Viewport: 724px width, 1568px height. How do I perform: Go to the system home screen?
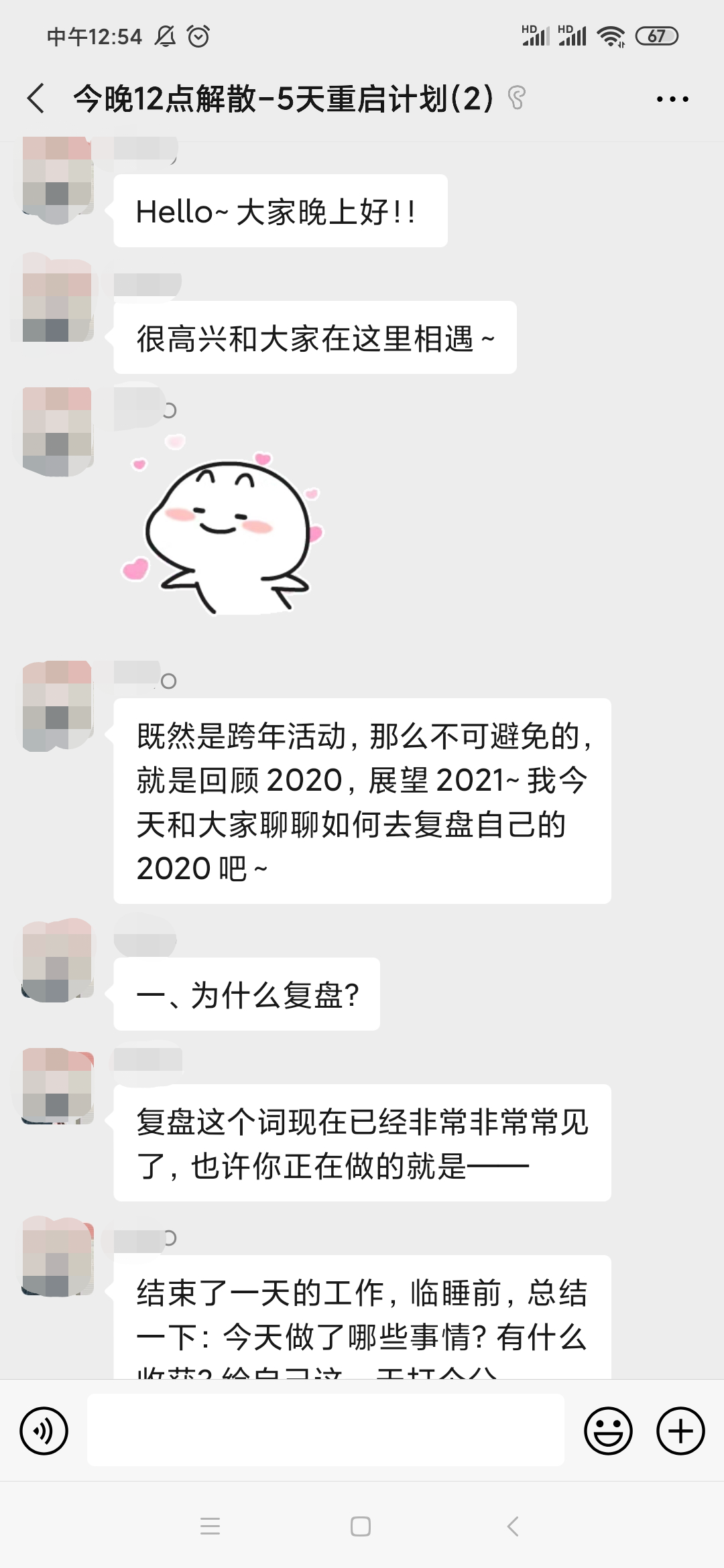click(361, 1526)
